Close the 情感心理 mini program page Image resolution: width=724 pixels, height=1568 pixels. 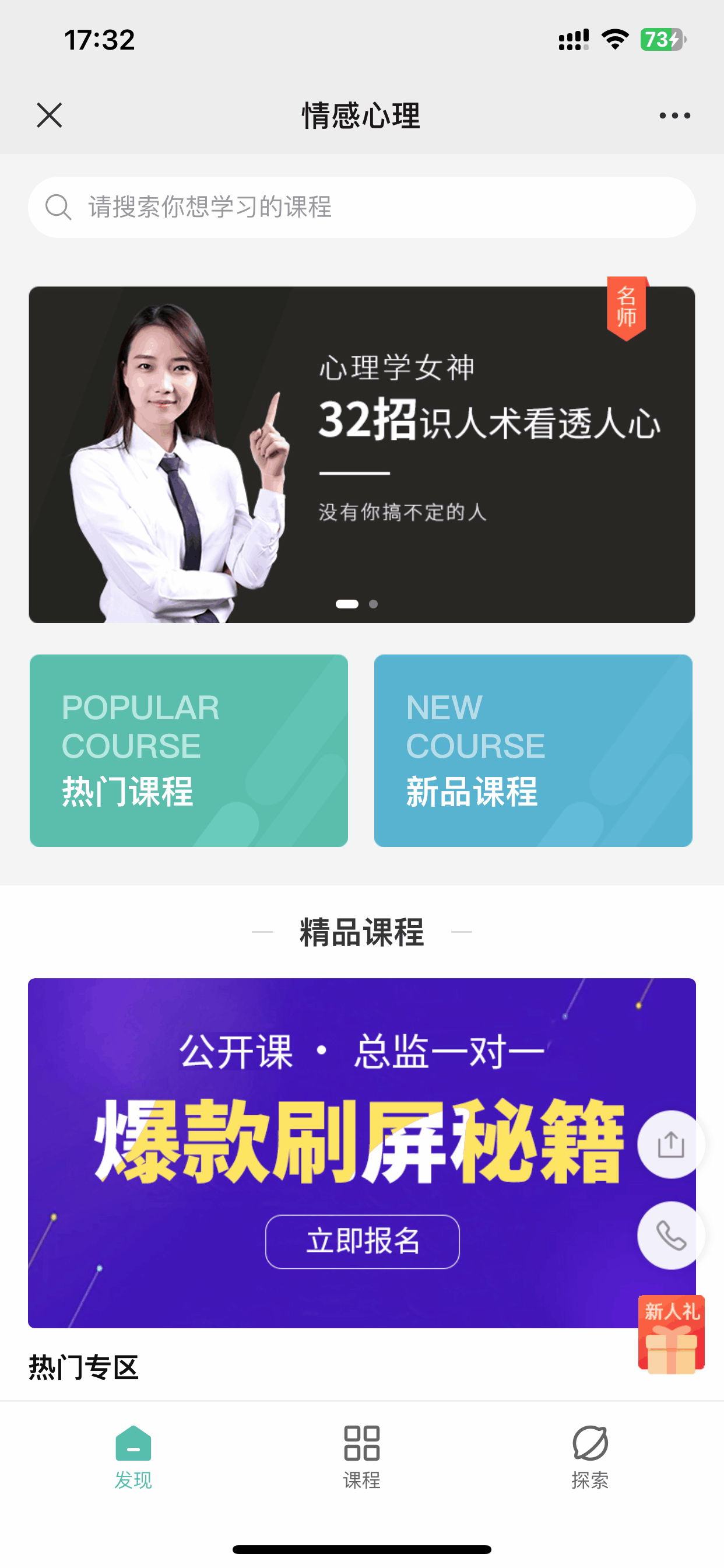pos(50,115)
